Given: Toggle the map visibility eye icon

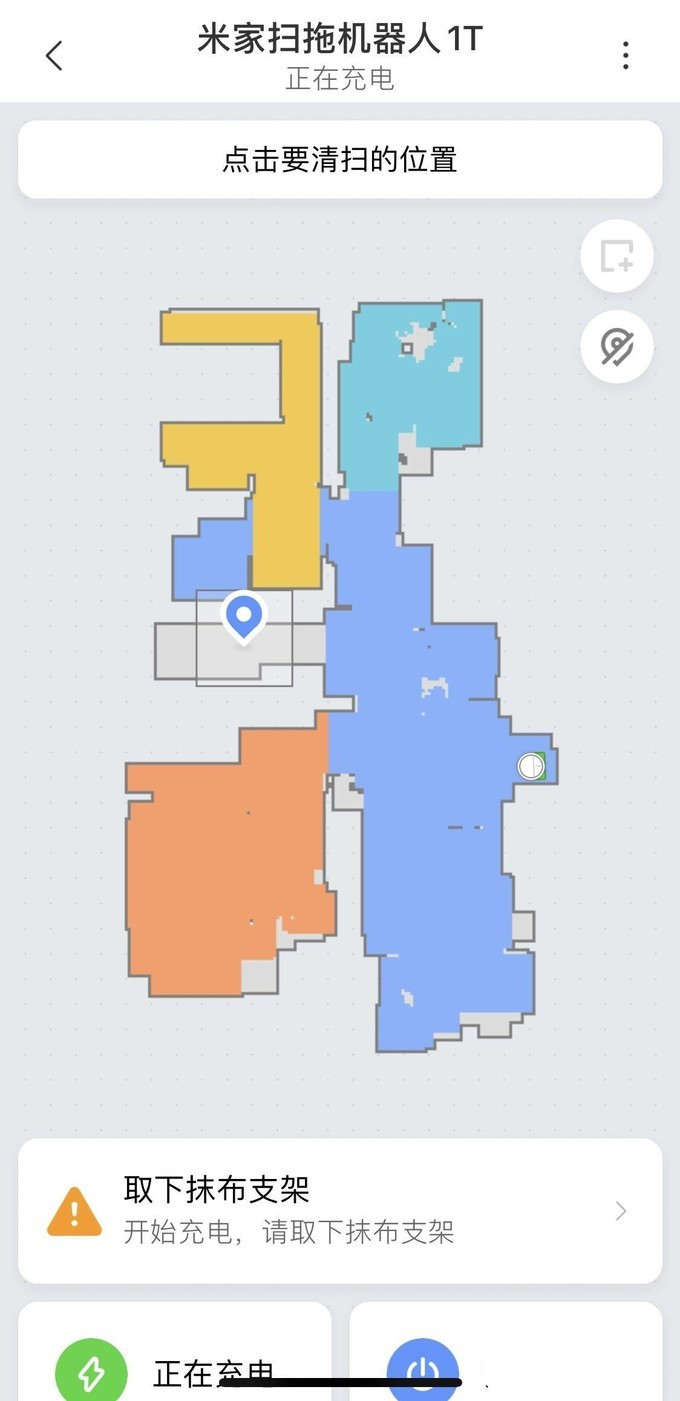Looking at the screenshot, I should click(x=617, y=347).
